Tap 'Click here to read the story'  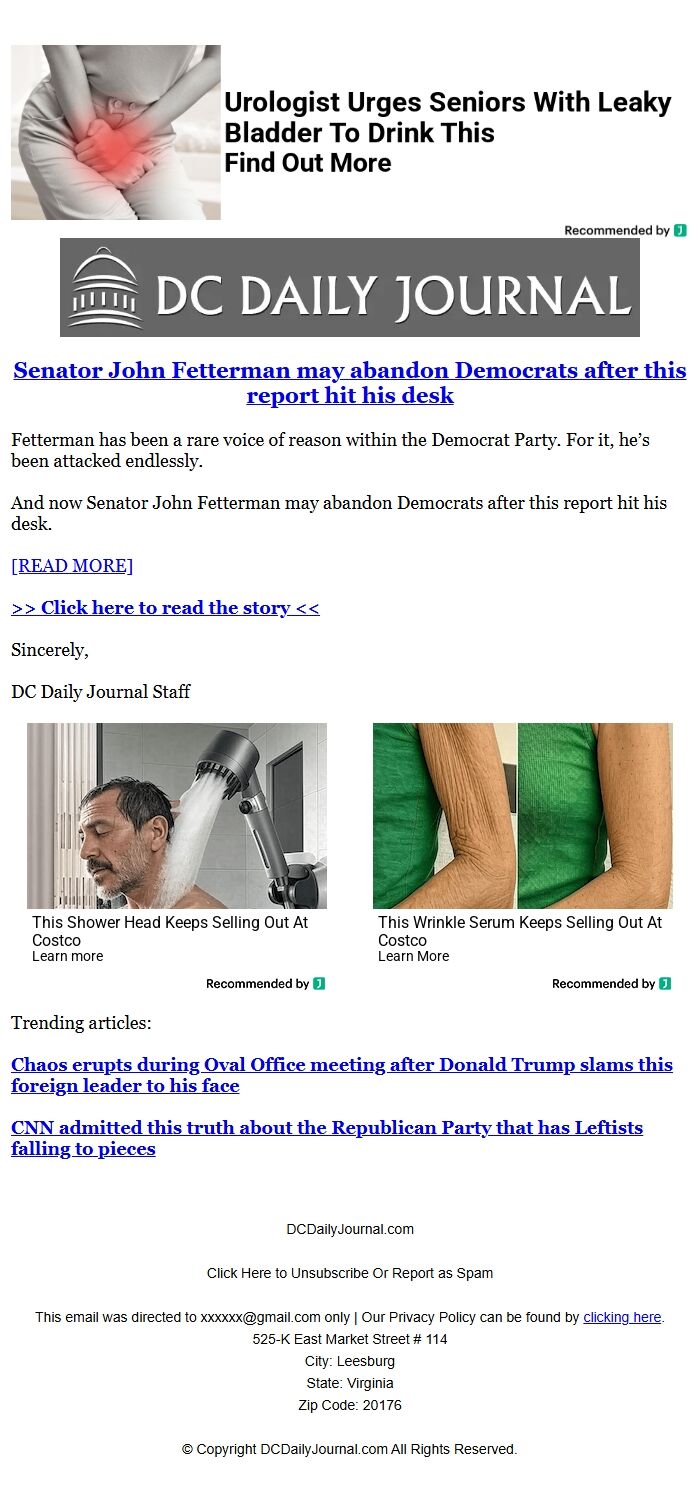pos(165,608)
